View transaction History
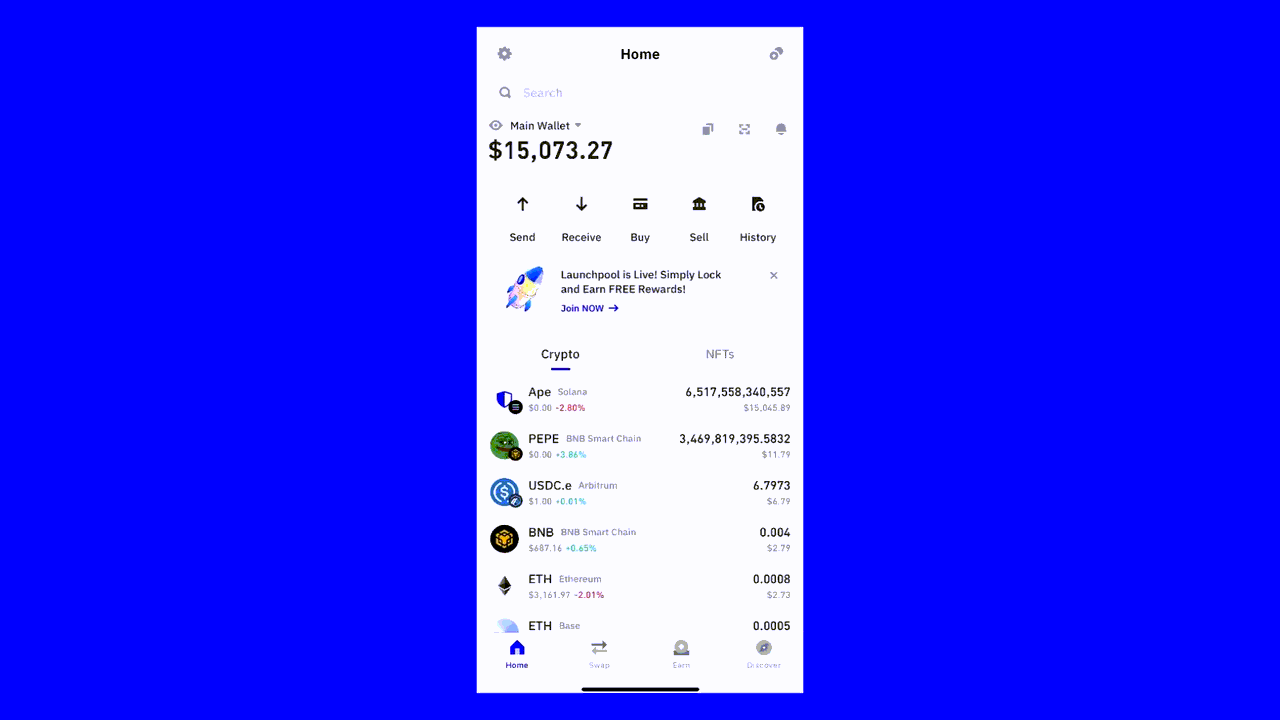 757,217
